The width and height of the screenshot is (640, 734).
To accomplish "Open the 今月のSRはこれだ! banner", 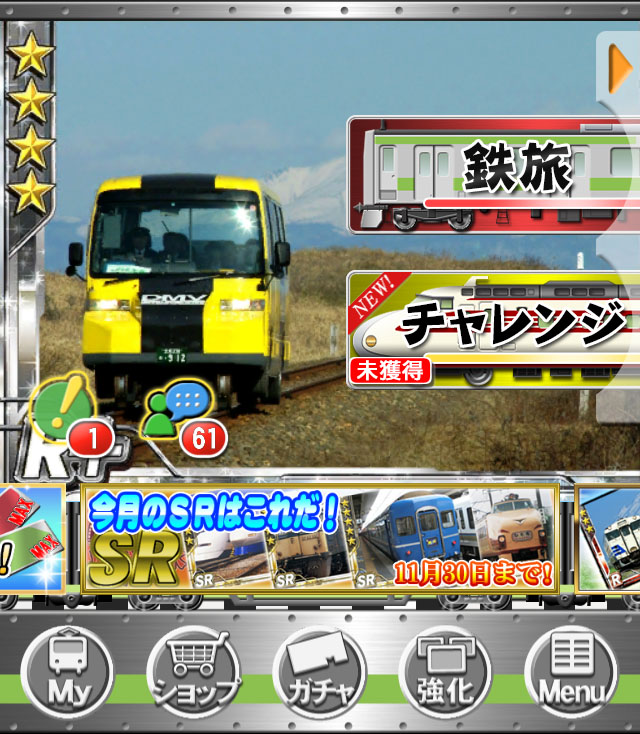I will (x=320, y=540).
